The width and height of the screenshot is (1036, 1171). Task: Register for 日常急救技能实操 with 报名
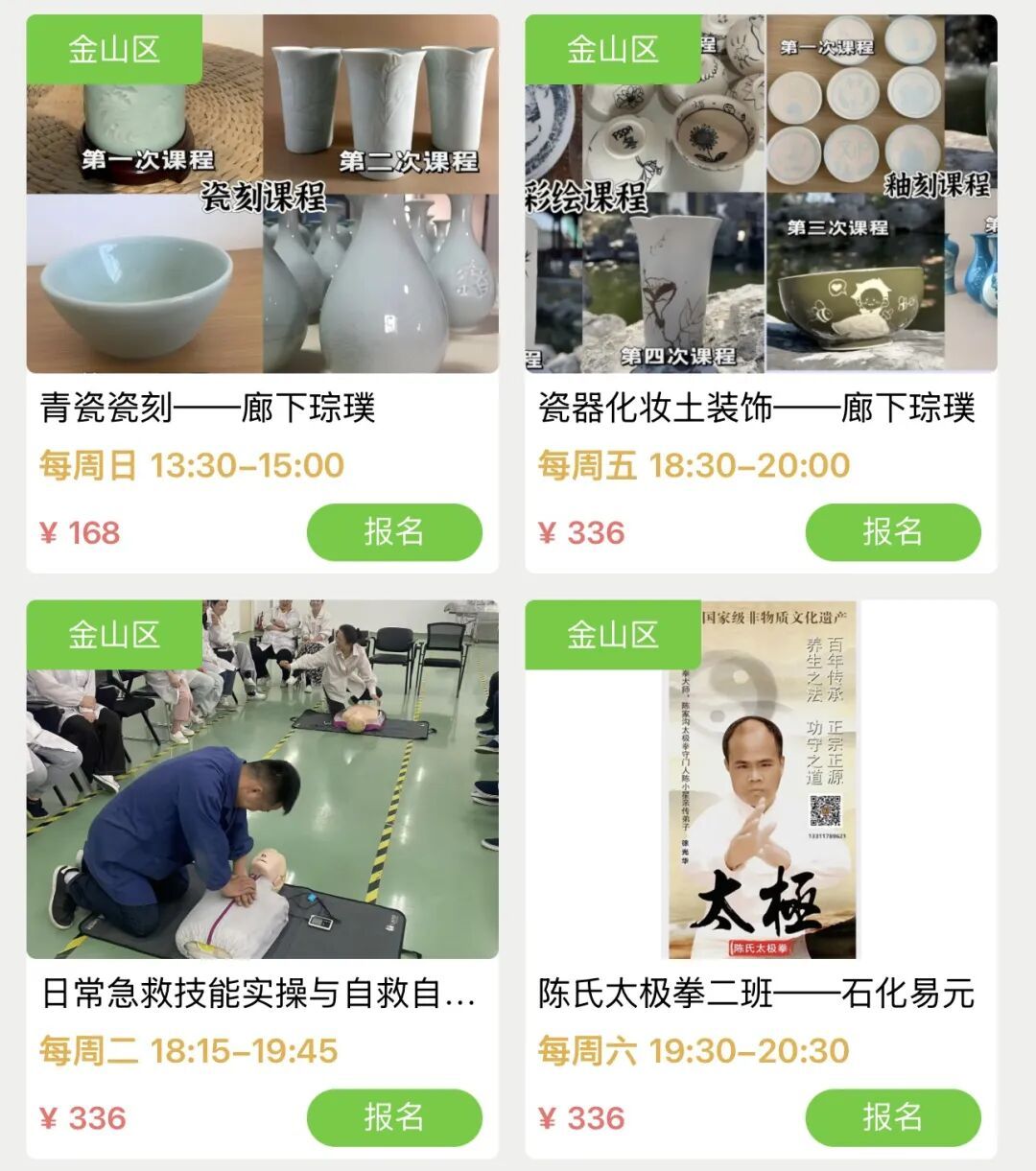[394, 1116]
